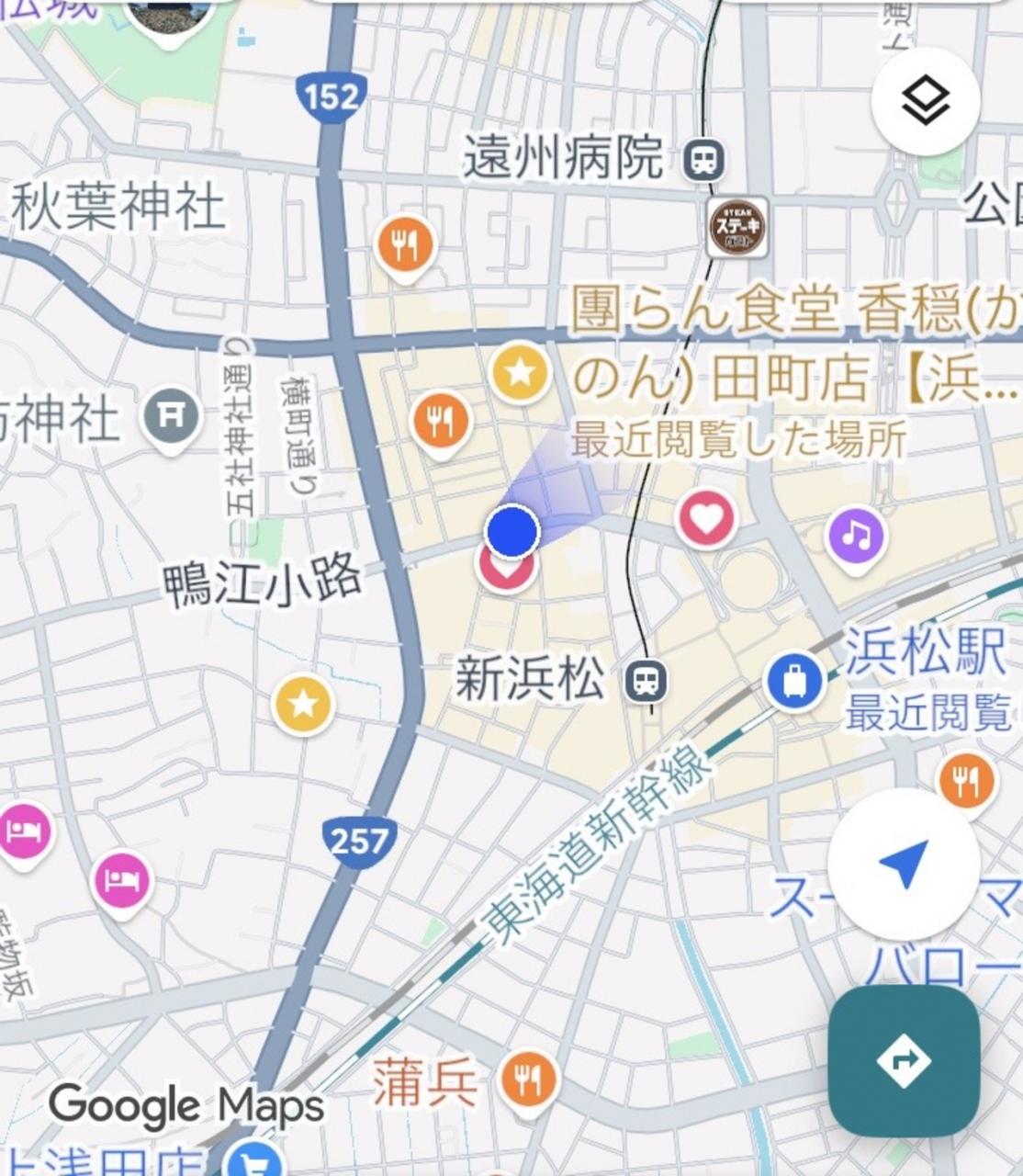Open directions with the teal button
This screenshot has width=1023, height=1176.
click(x=904, y=1061)
